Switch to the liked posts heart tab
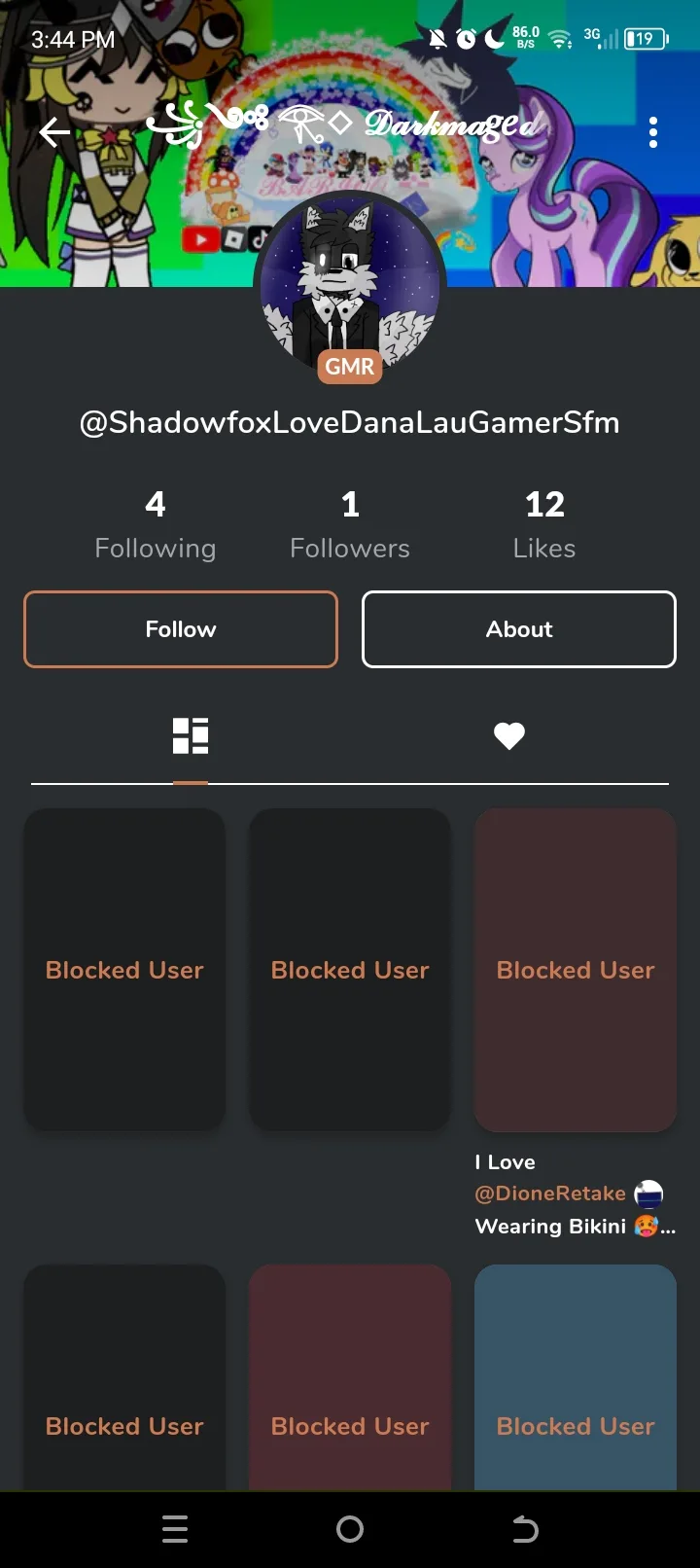Screen dimensions: 700x1568 pyautogui.click(x=509, y=736)
